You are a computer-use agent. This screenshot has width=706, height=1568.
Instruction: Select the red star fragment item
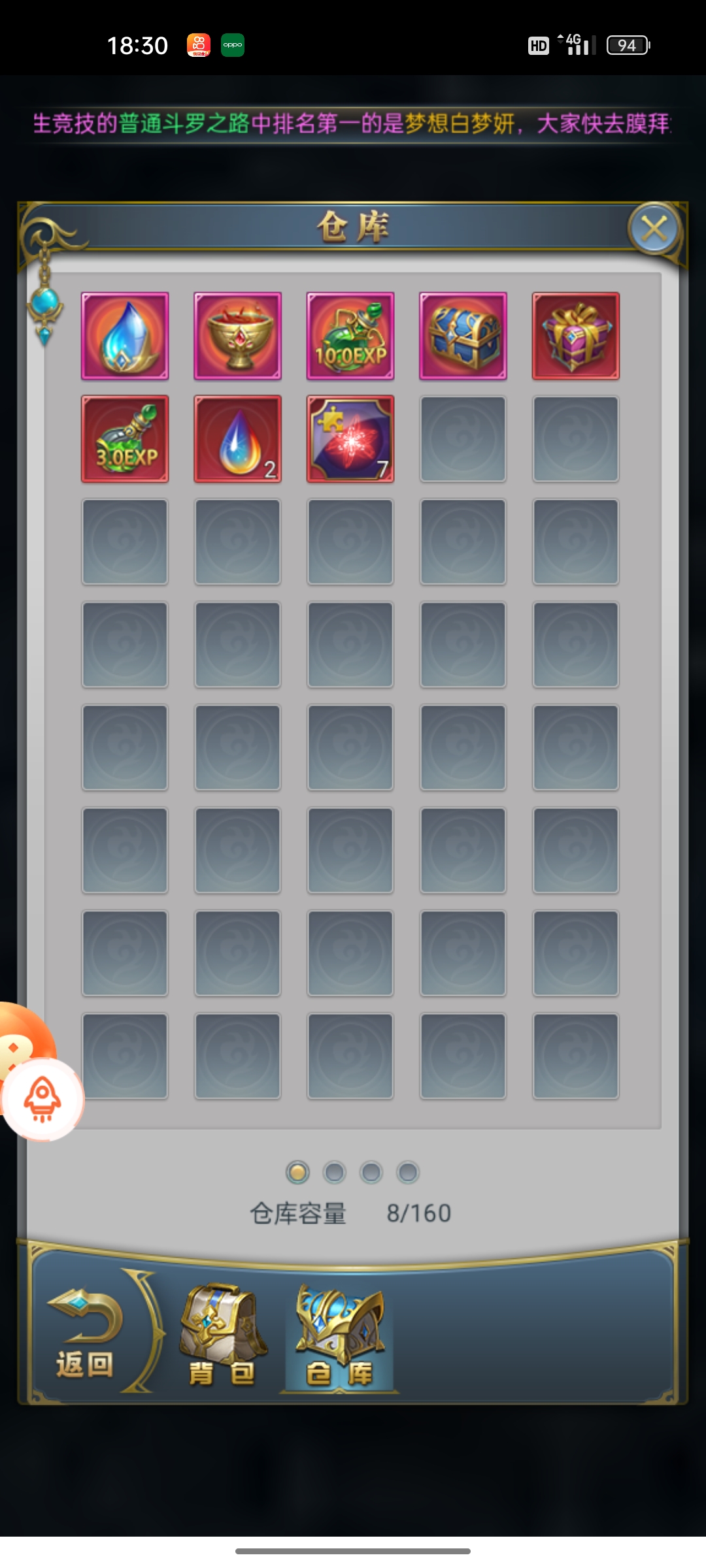coord(350,439)
